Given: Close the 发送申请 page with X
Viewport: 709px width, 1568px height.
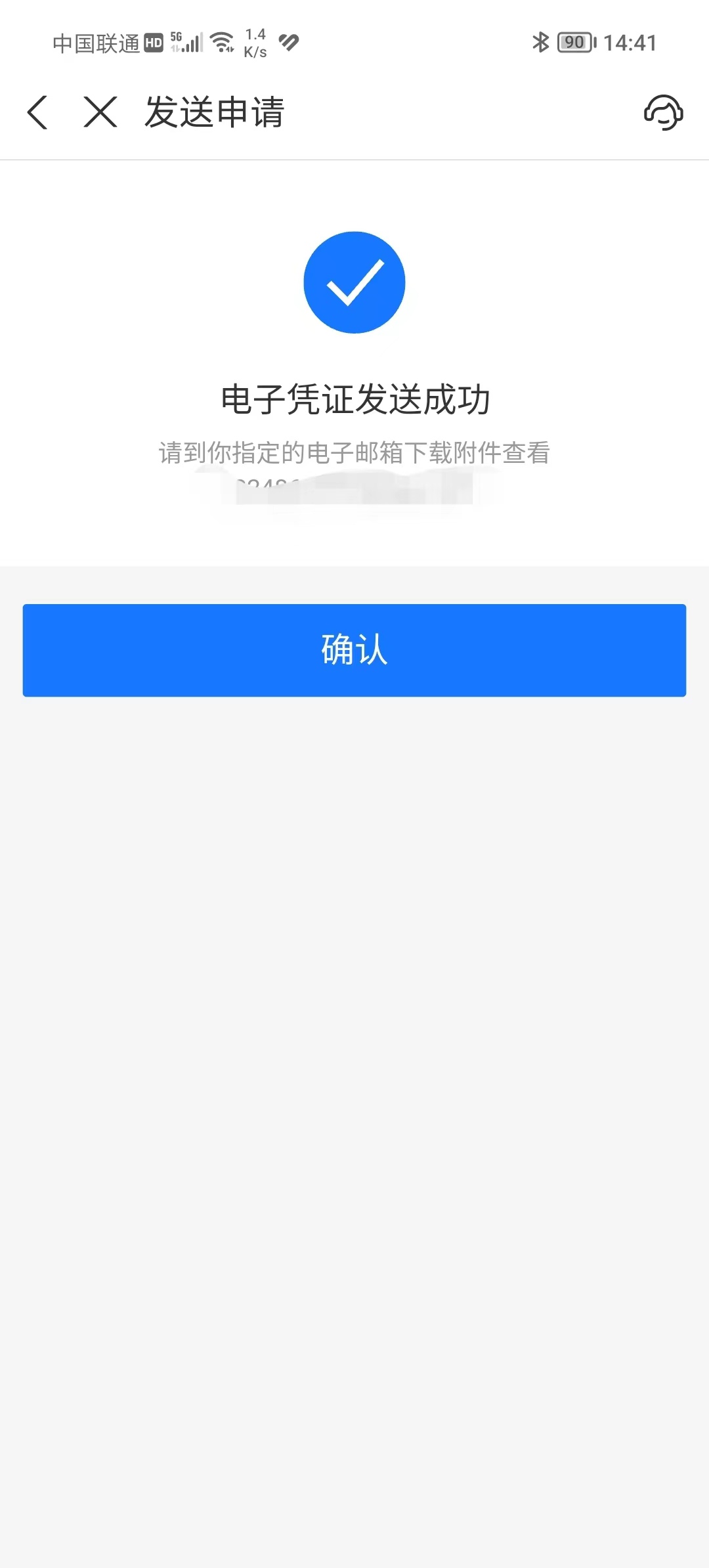Looking at the screenshot, I should (100, 112).
